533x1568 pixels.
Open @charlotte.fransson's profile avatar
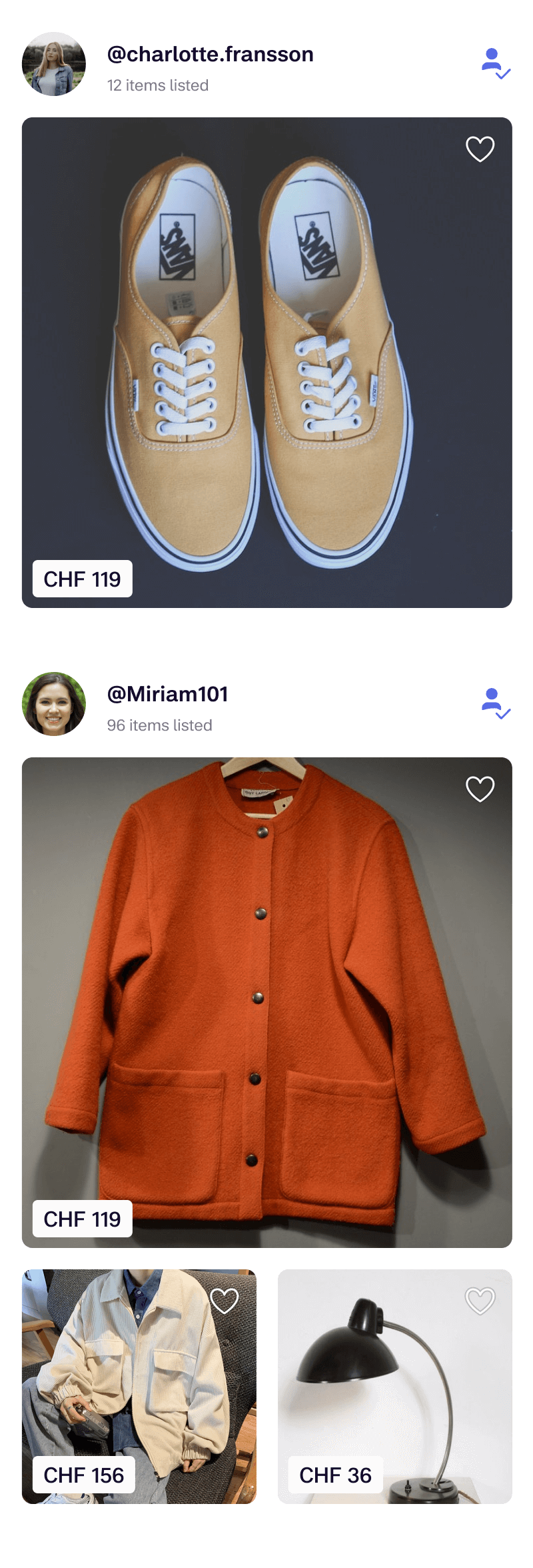point(54,64)
